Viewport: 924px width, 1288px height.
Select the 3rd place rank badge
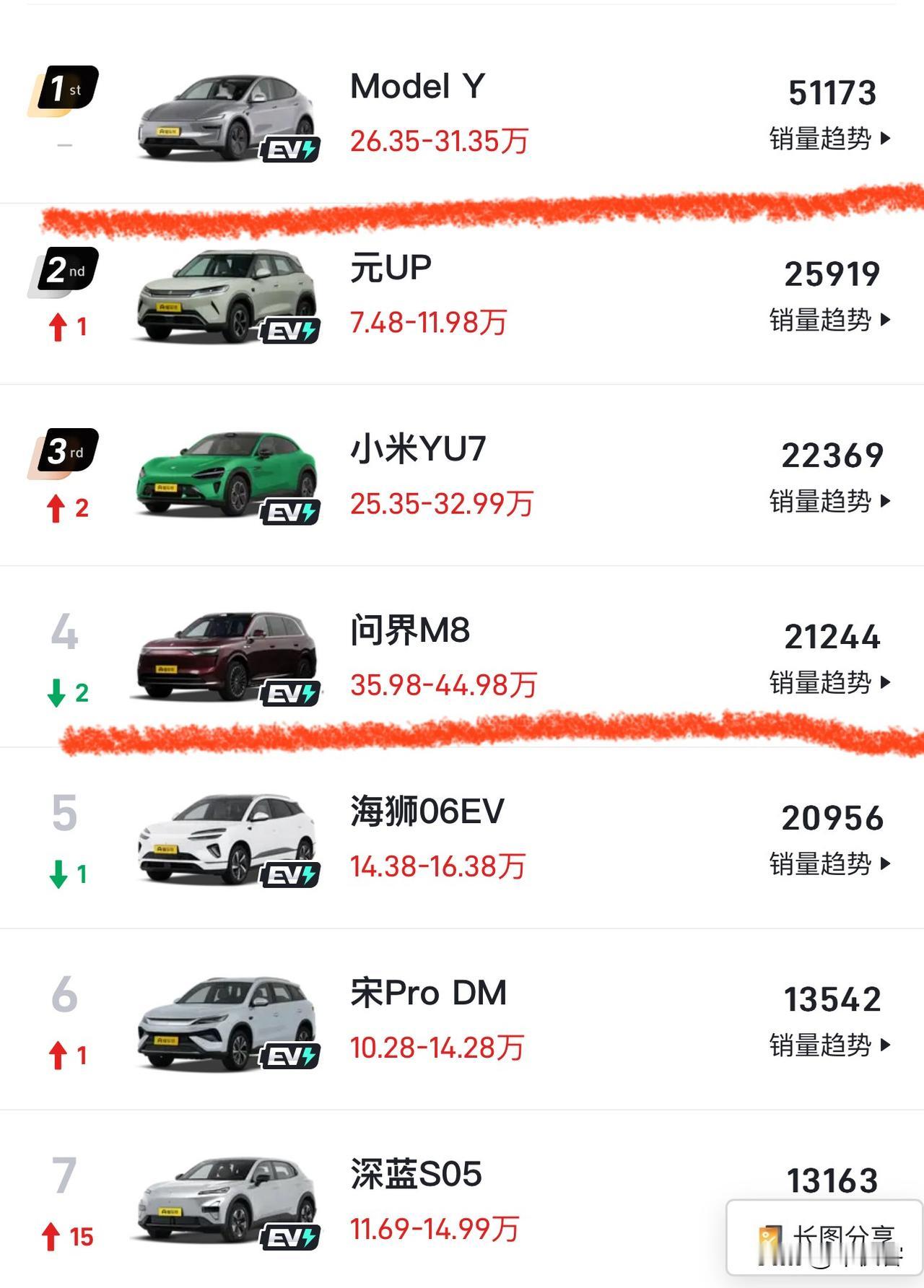(67, 450)
